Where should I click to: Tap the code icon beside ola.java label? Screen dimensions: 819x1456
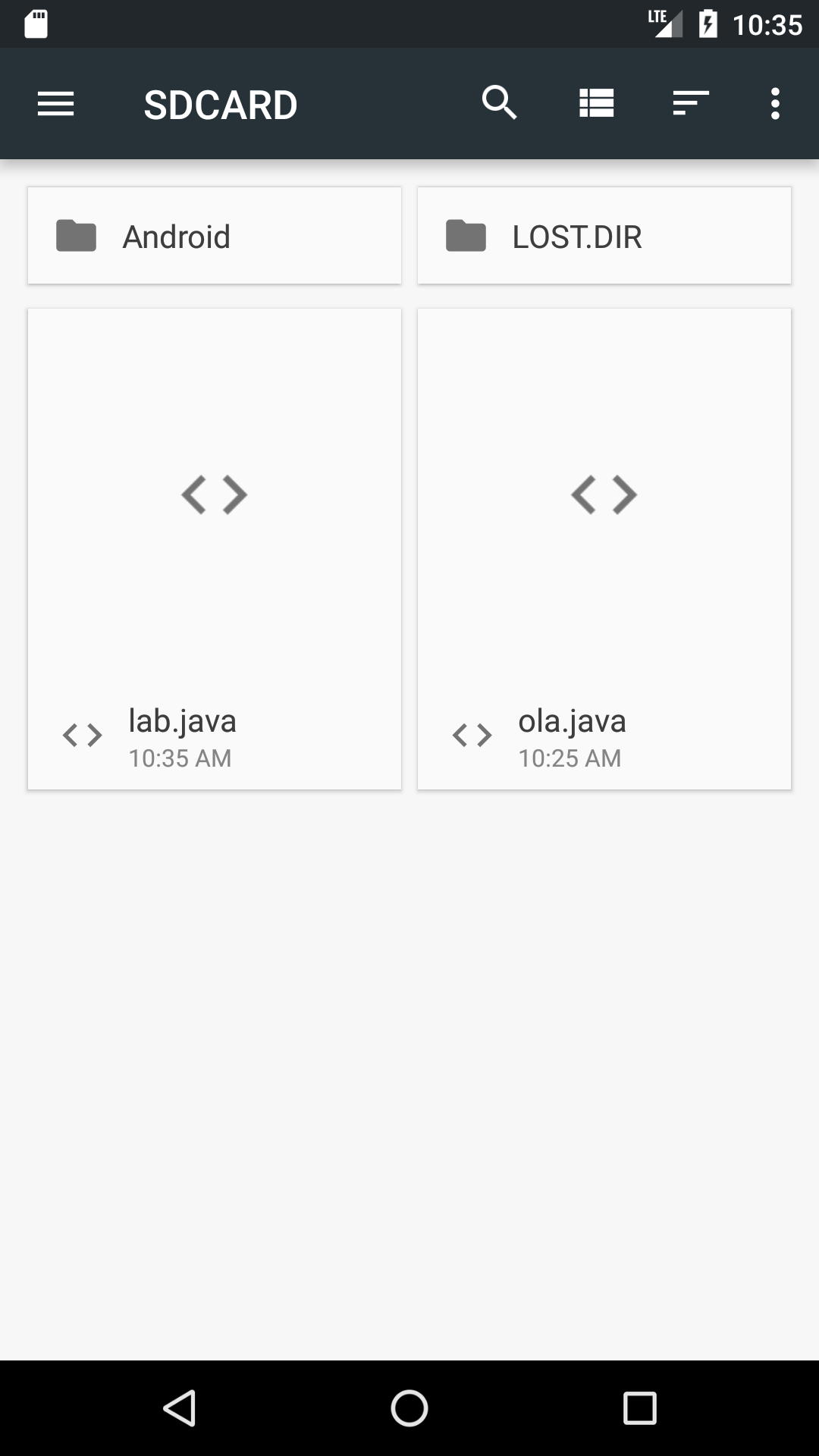point(472,734)
